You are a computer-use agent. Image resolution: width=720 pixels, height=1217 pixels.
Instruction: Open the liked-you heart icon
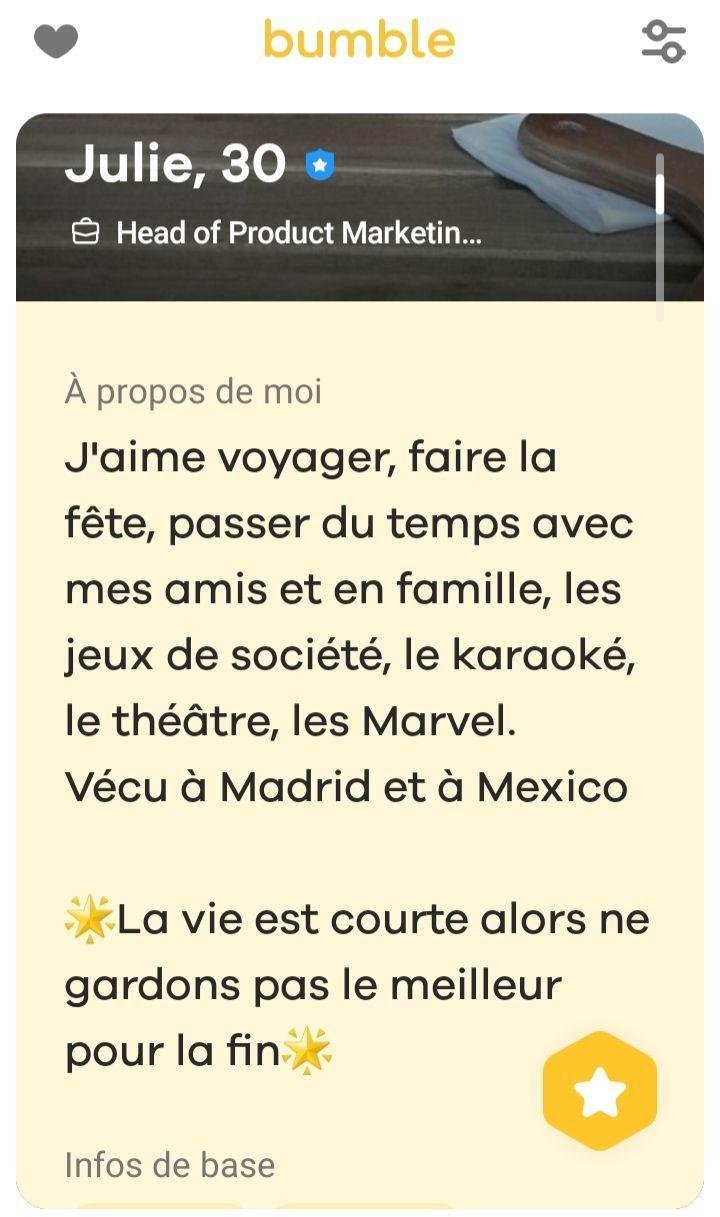56,41
